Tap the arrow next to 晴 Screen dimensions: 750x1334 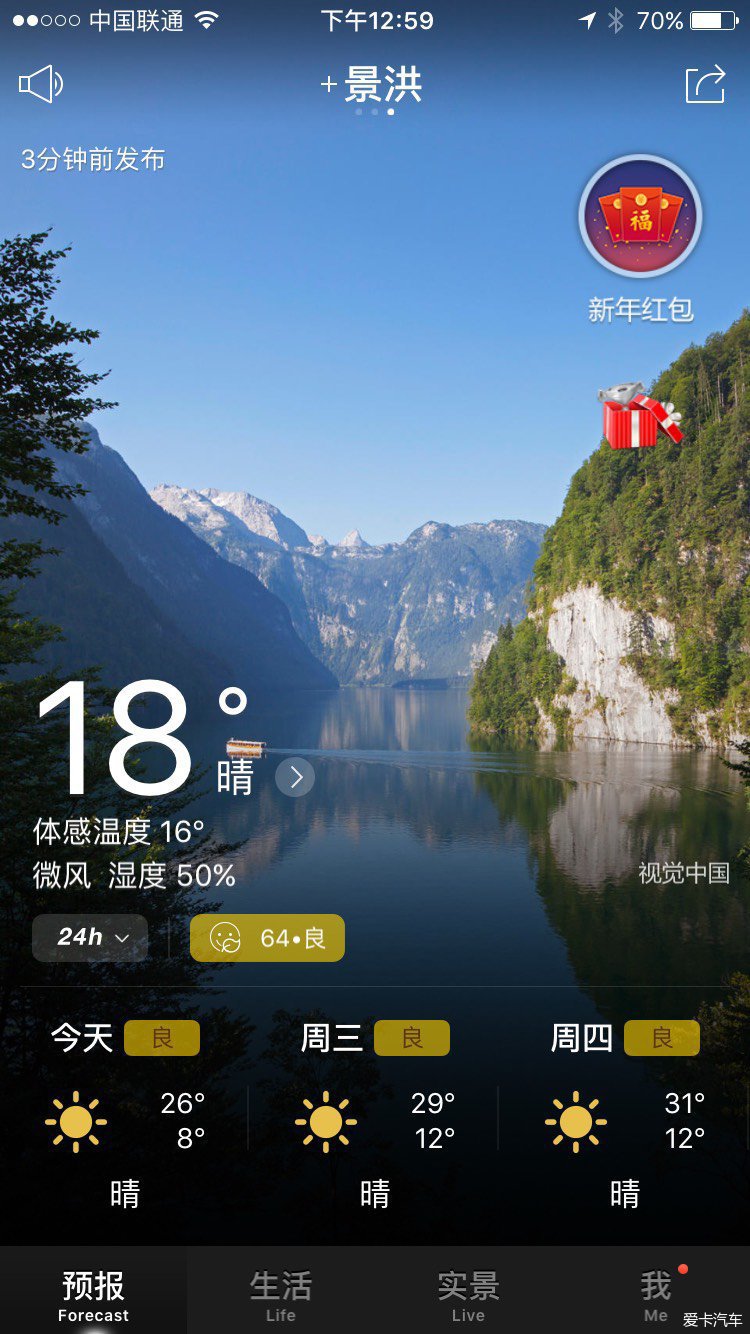[295, 777]
